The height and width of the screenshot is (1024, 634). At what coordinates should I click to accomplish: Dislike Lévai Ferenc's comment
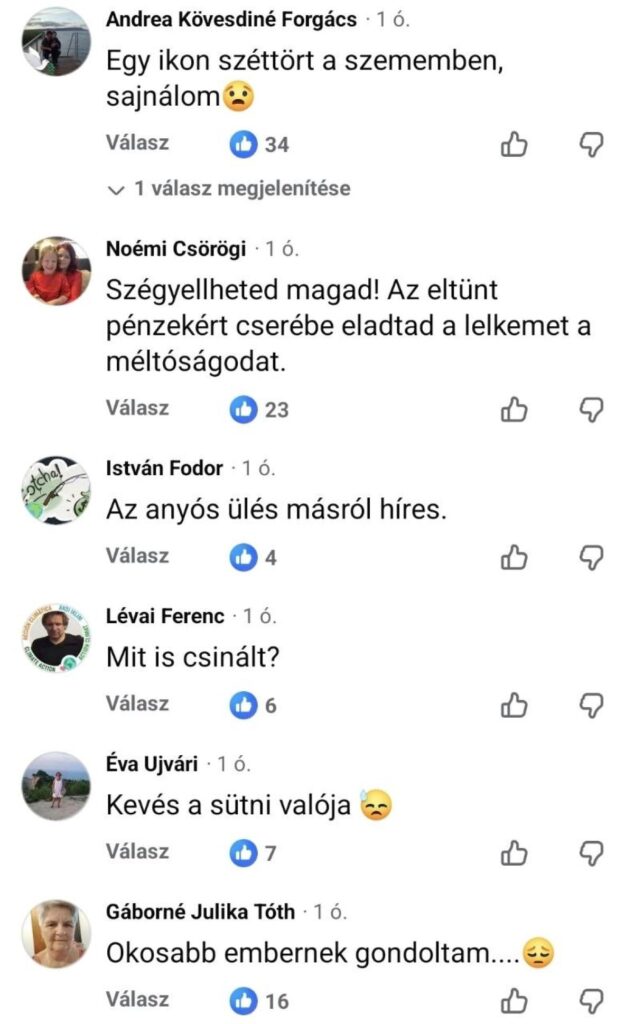593,705
